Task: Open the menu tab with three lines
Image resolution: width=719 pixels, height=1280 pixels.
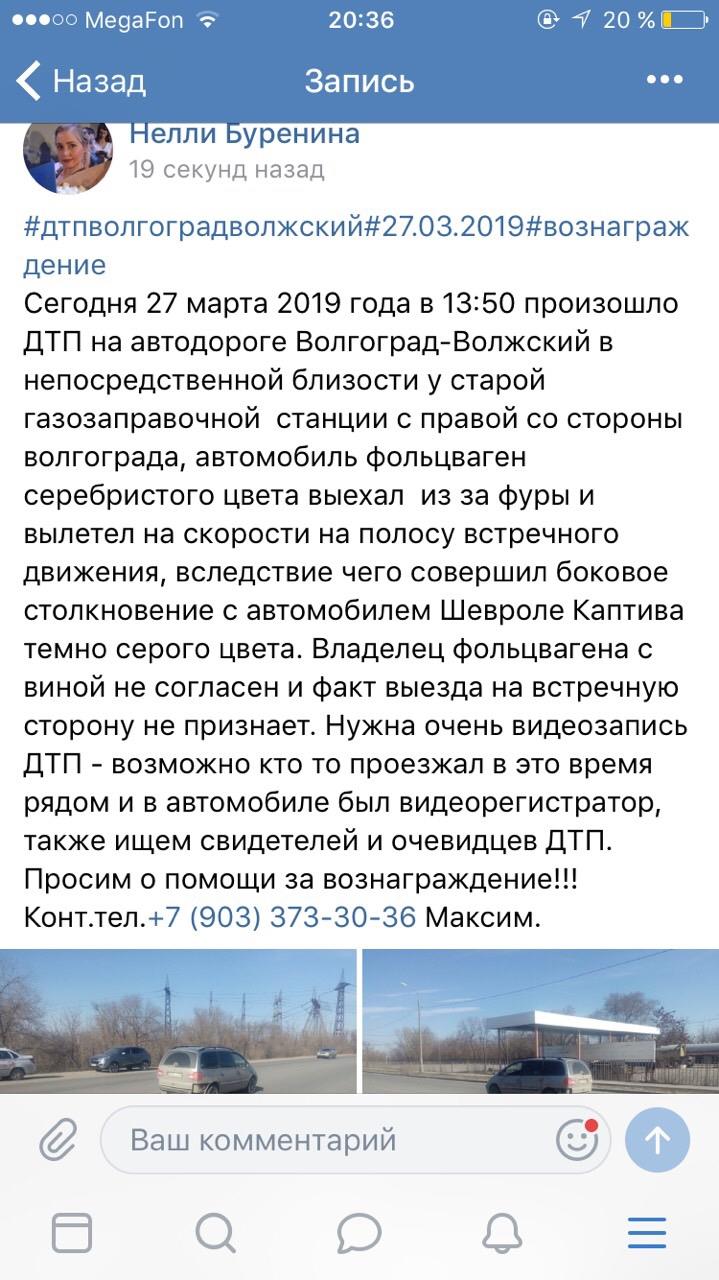Action: (x=647, y=1234)
